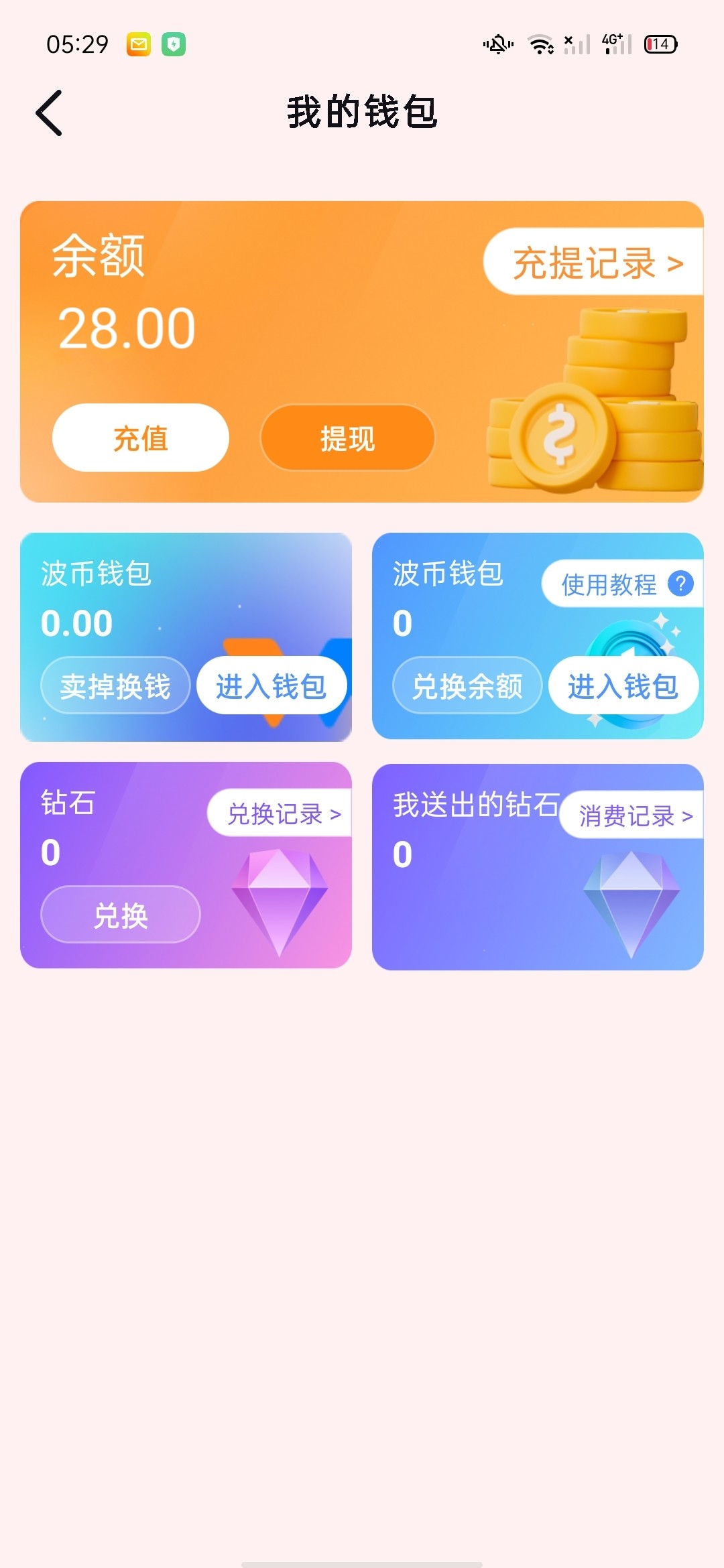Open 使用教程 help guide
This screenshot has height=1568, width=724.
622,584
